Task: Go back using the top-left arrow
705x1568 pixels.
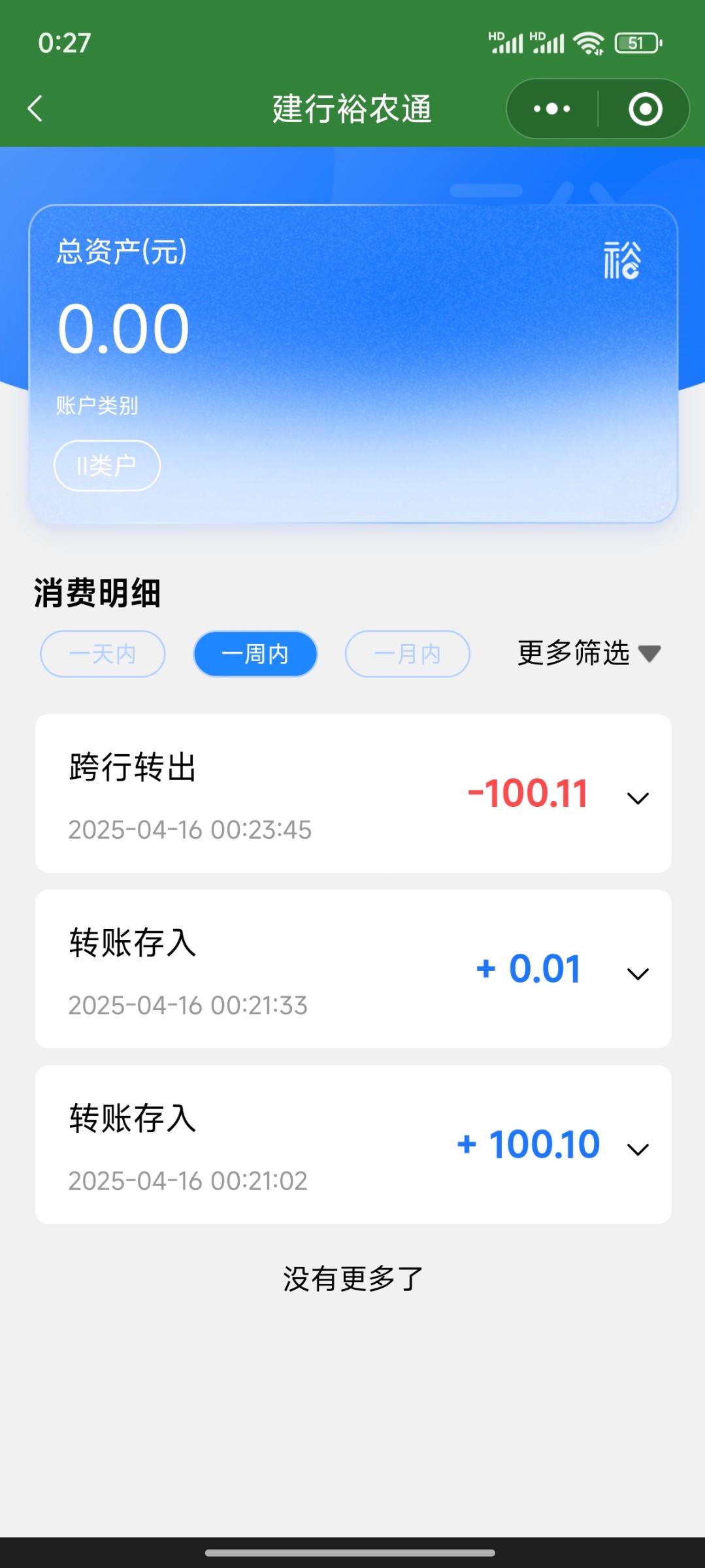Action: (35, 108)
